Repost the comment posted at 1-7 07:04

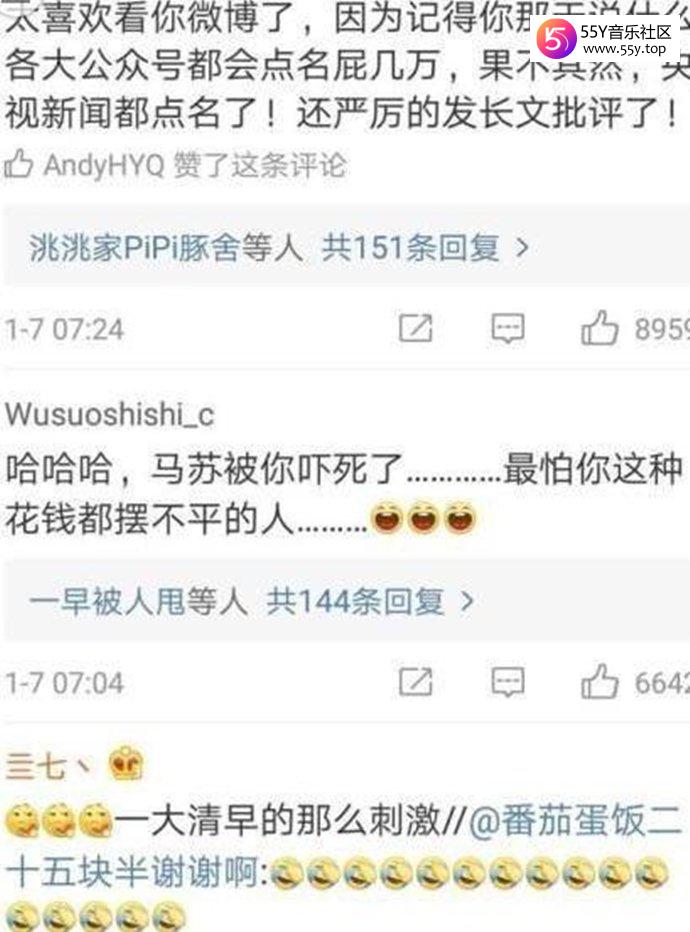[x=415, y=682]
